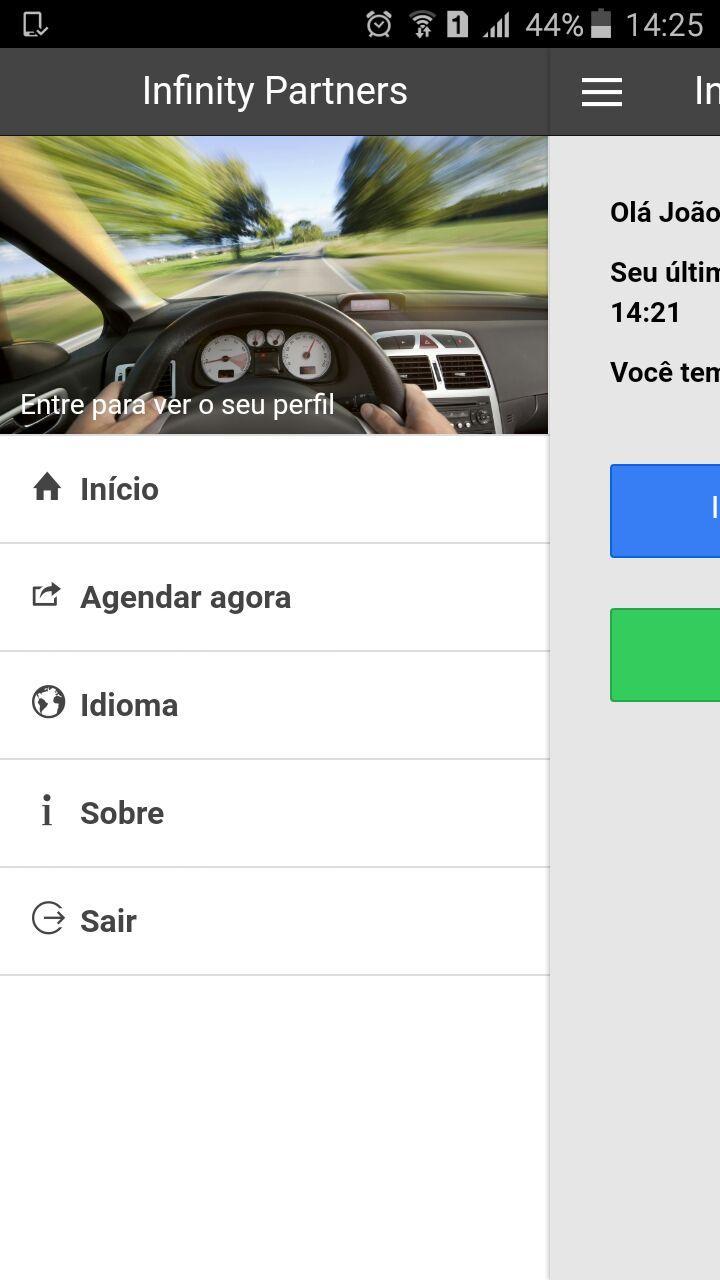Tap Sair to log out

108,920
